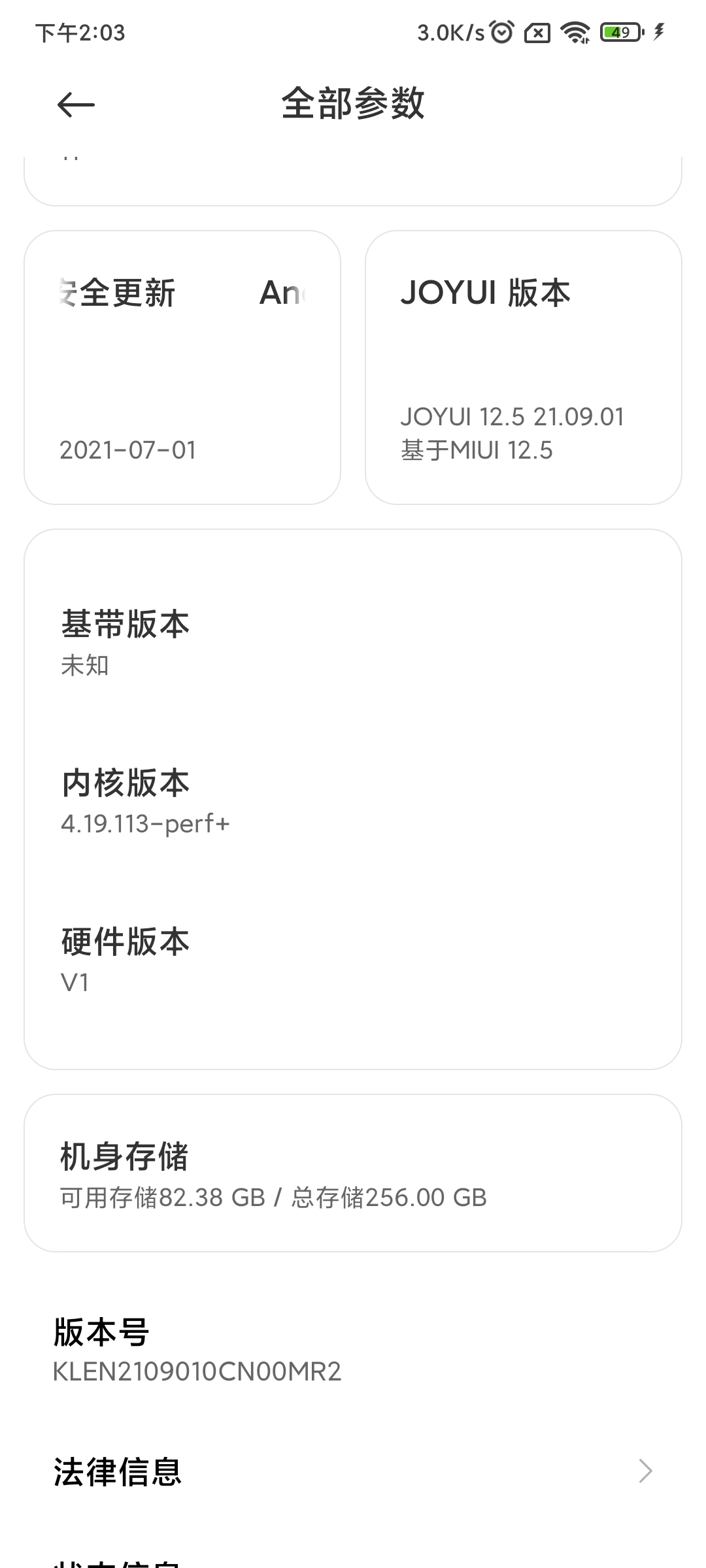Open the 机身存储 storage card
This screenshot has width=706, height=1568.
[353, 1173]
